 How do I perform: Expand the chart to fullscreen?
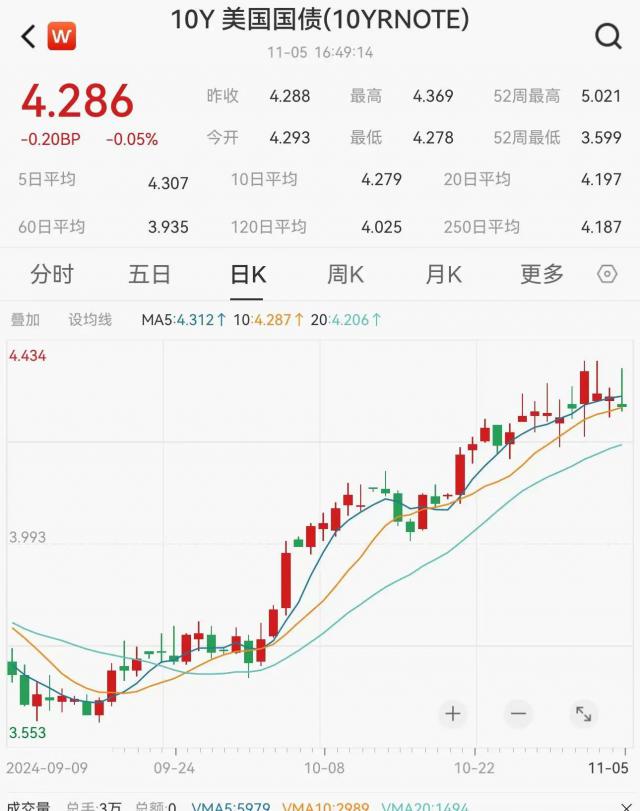click(583, 713)
